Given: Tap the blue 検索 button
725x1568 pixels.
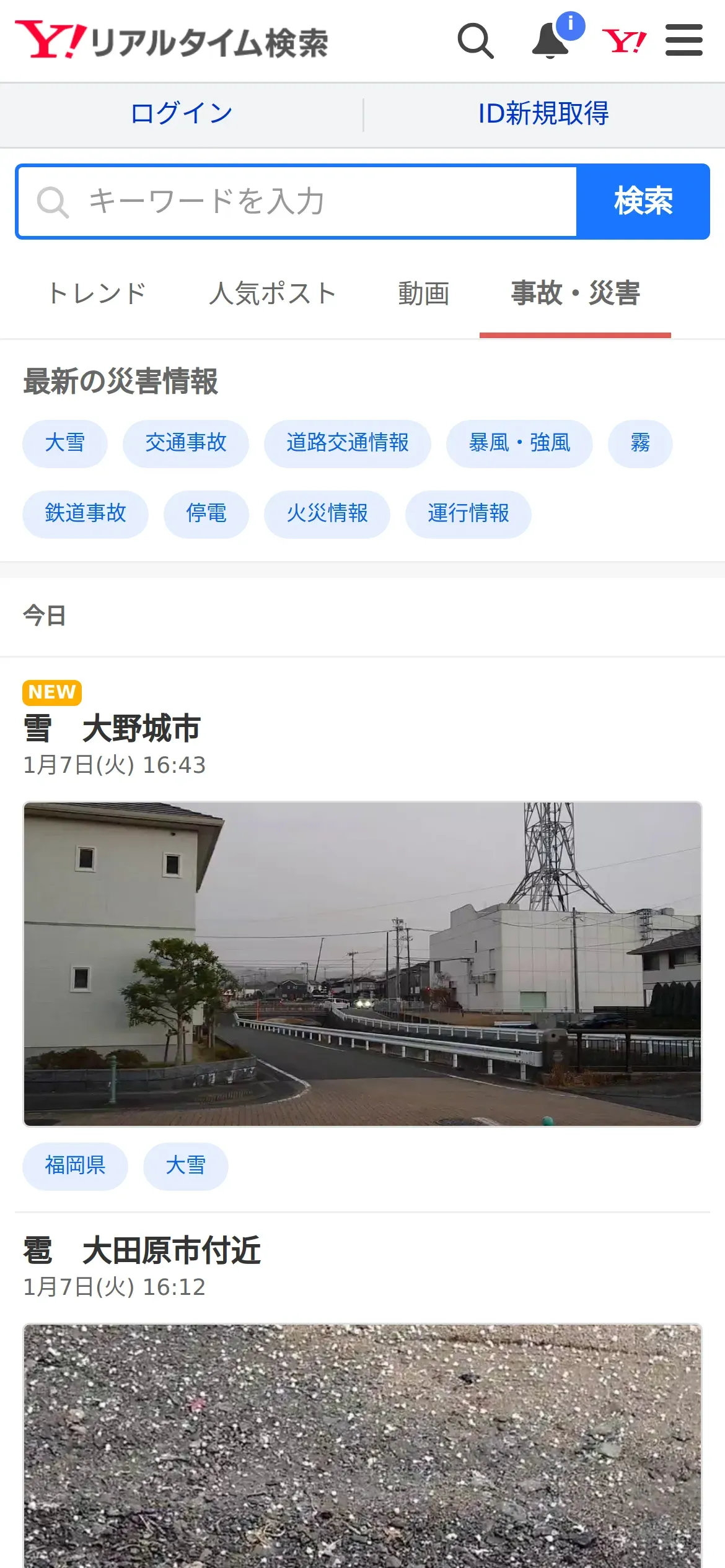Looking at the screenshot, I should click(643, 201).
